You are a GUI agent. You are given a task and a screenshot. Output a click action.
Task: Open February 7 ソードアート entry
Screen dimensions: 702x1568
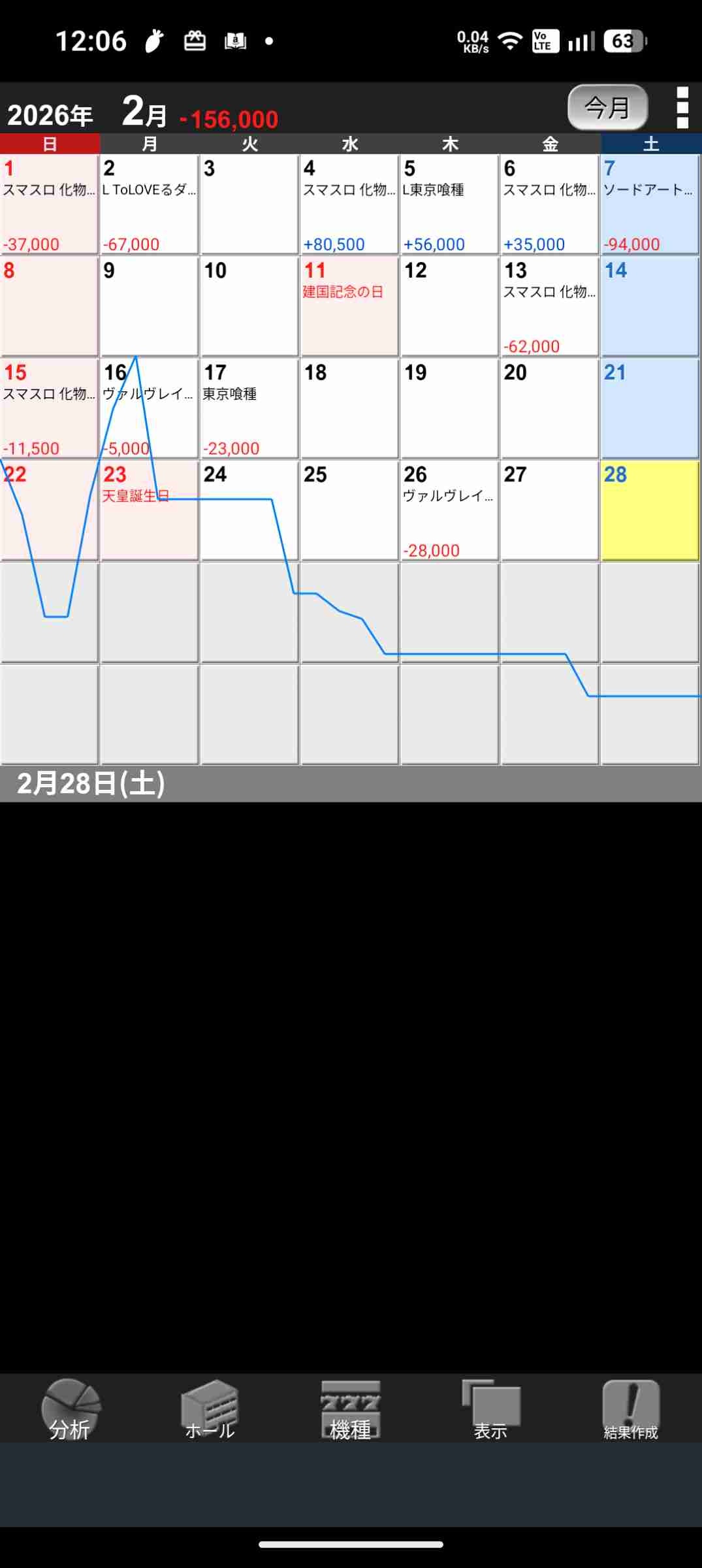point(650,204)
